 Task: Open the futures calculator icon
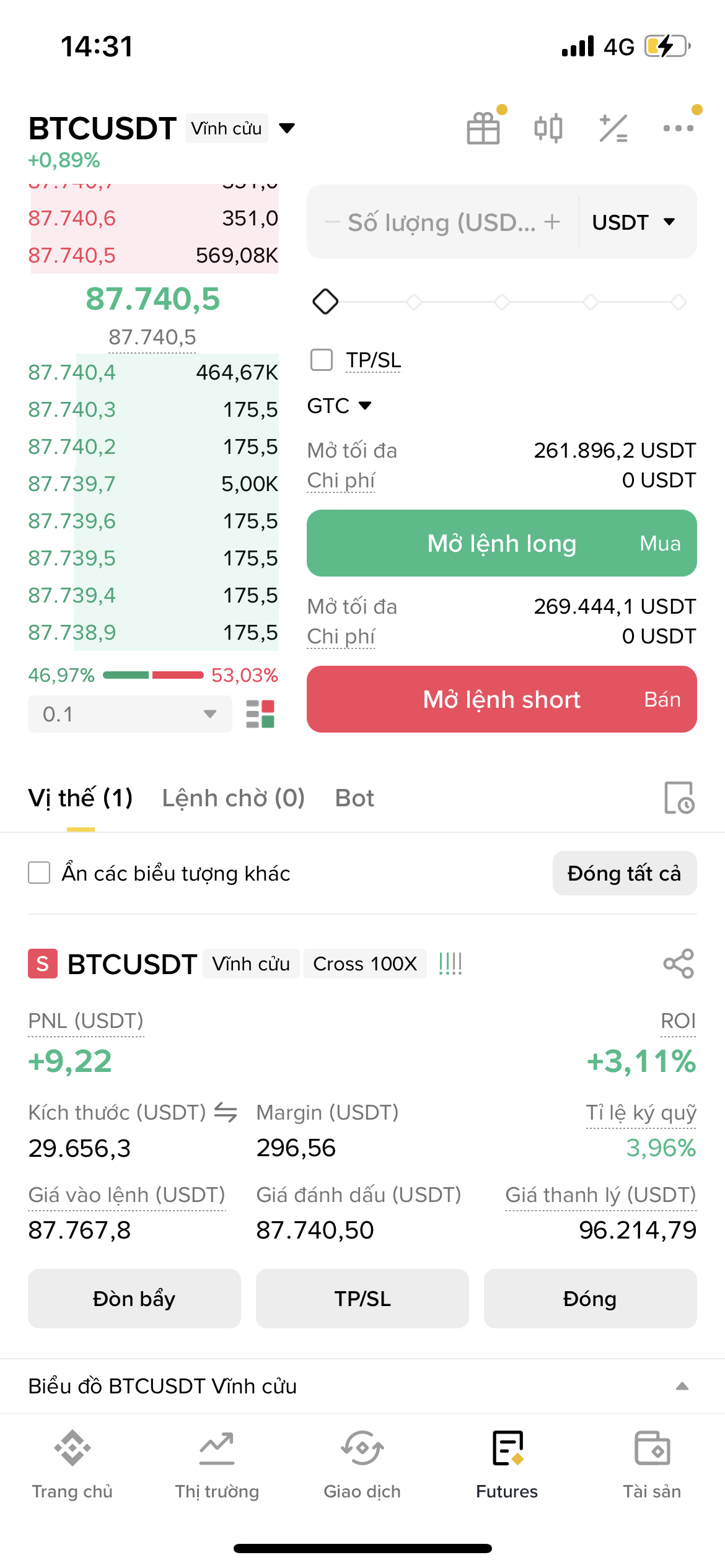point(613,128)
